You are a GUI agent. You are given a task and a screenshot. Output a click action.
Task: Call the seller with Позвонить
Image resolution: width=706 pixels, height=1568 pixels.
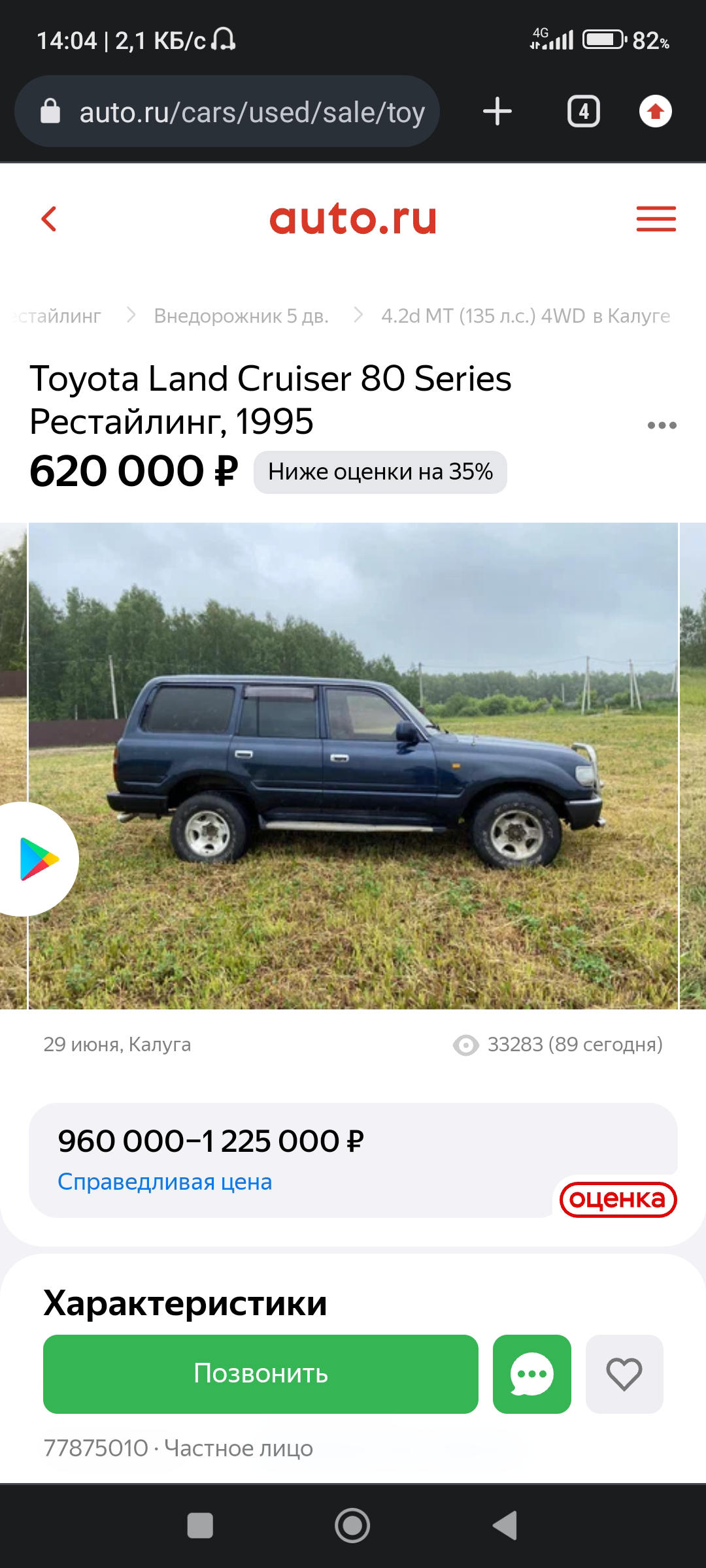coord(260,1373)
